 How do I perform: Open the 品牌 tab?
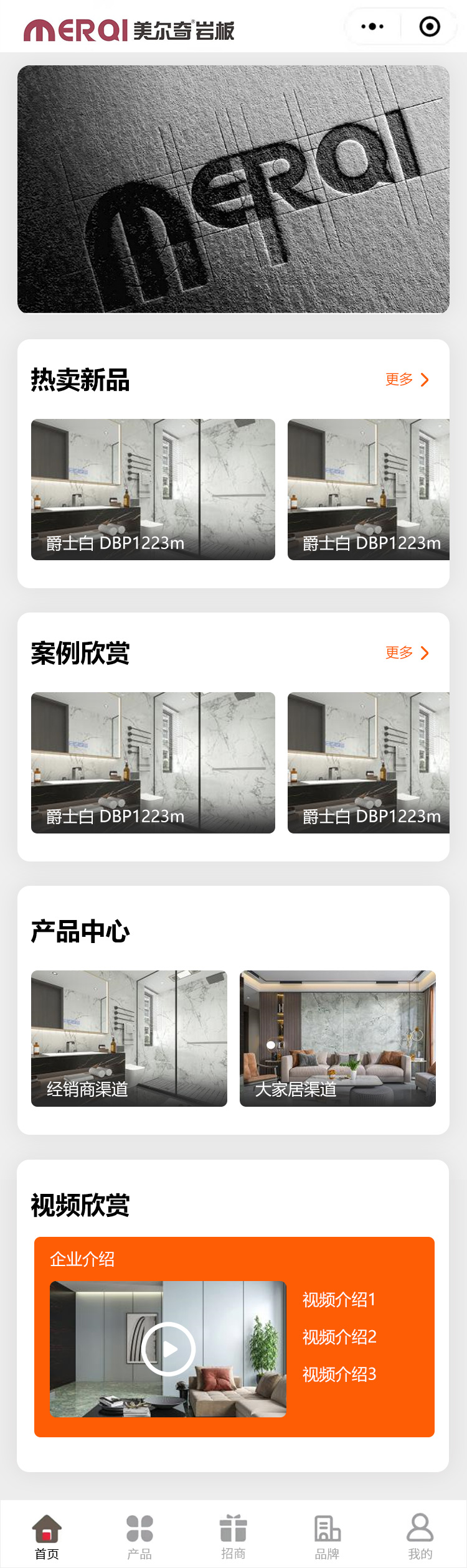327,1536
